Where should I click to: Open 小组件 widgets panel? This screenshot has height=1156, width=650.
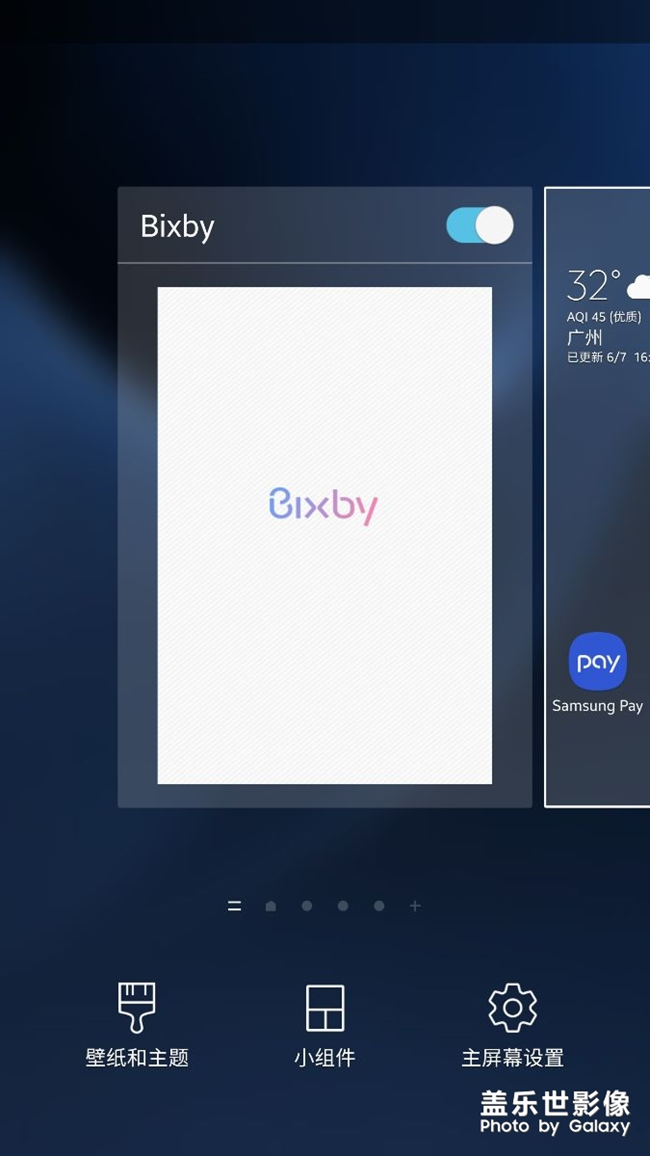point(325,1024)
